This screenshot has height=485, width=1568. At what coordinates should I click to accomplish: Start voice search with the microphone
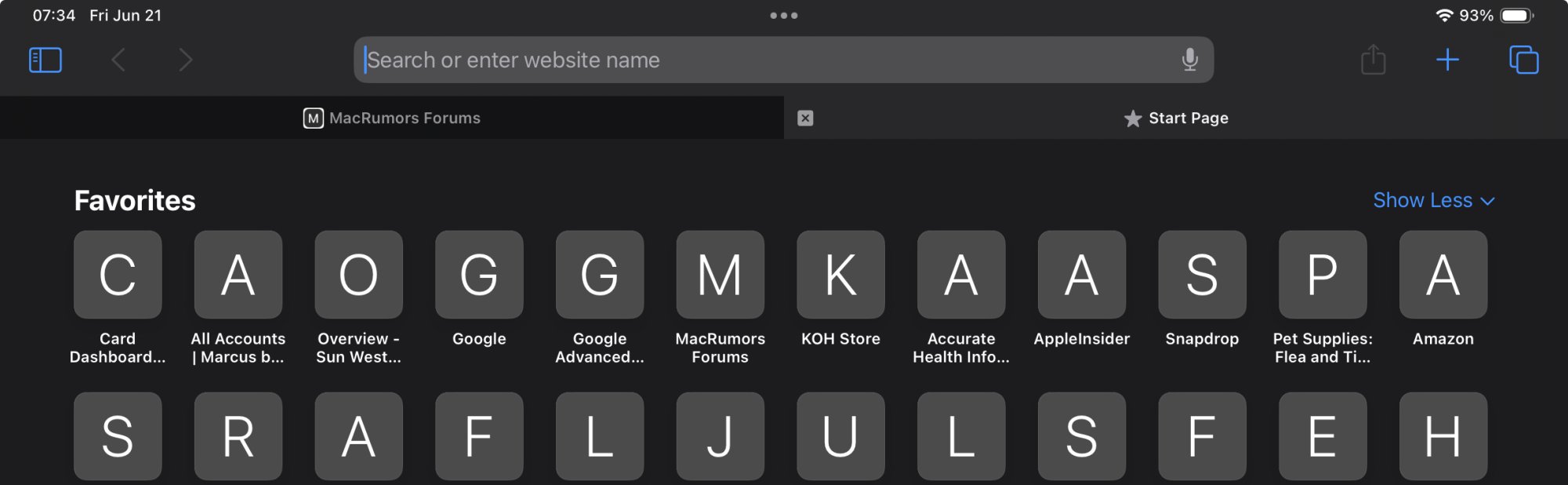tap(1189, 60)
